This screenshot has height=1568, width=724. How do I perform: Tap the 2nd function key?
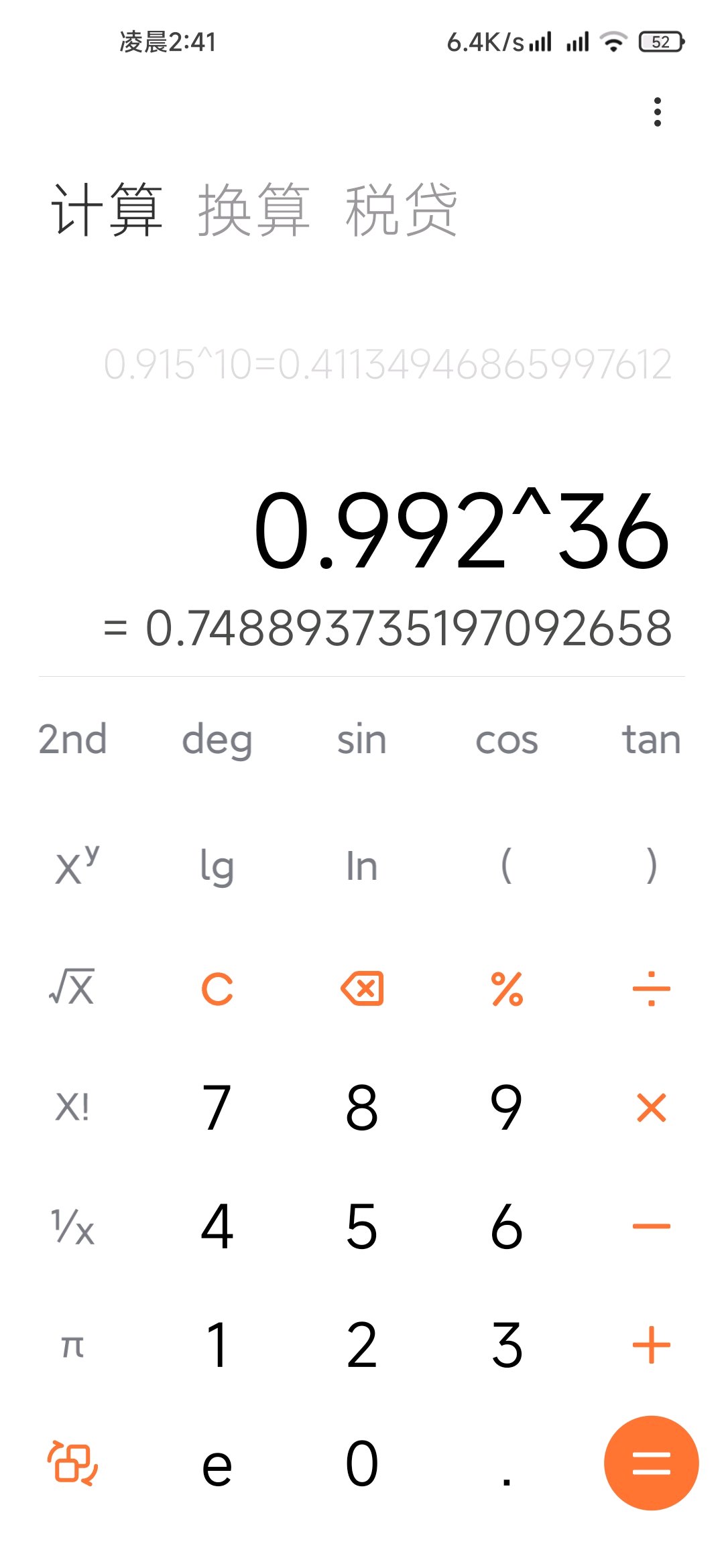pyautogui.click(x=72, y=740)
